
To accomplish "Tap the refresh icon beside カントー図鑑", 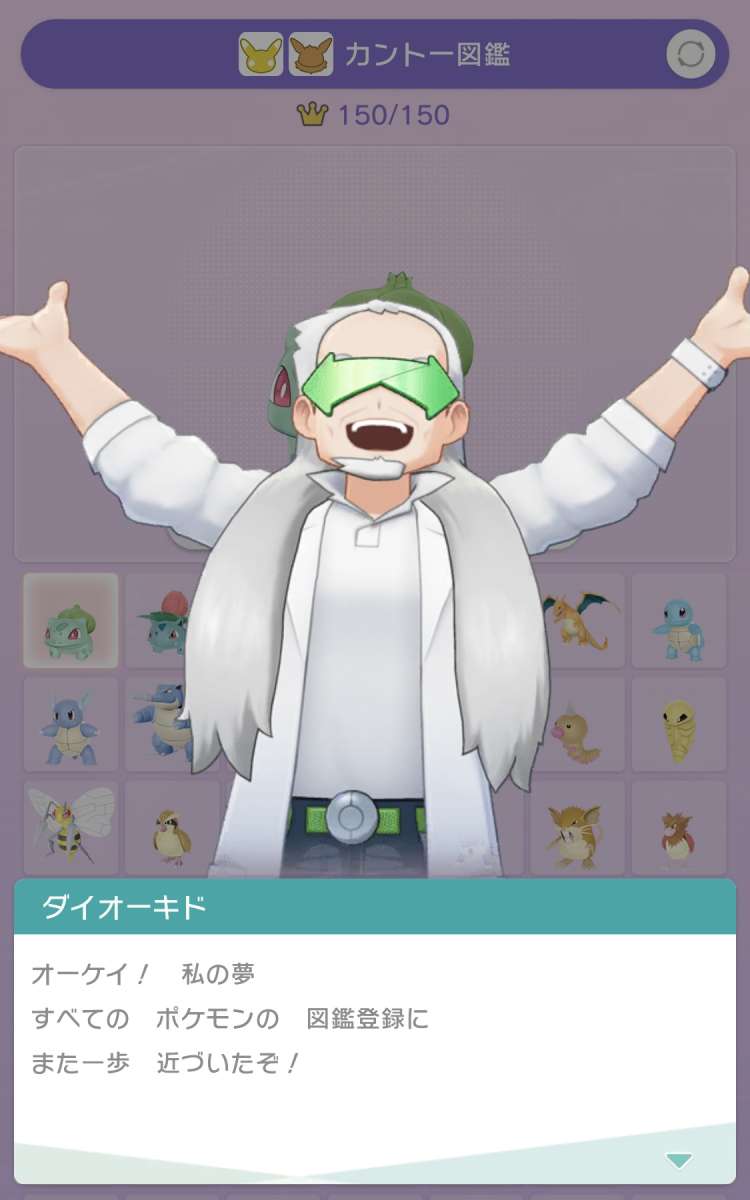I will coord(691,54).
